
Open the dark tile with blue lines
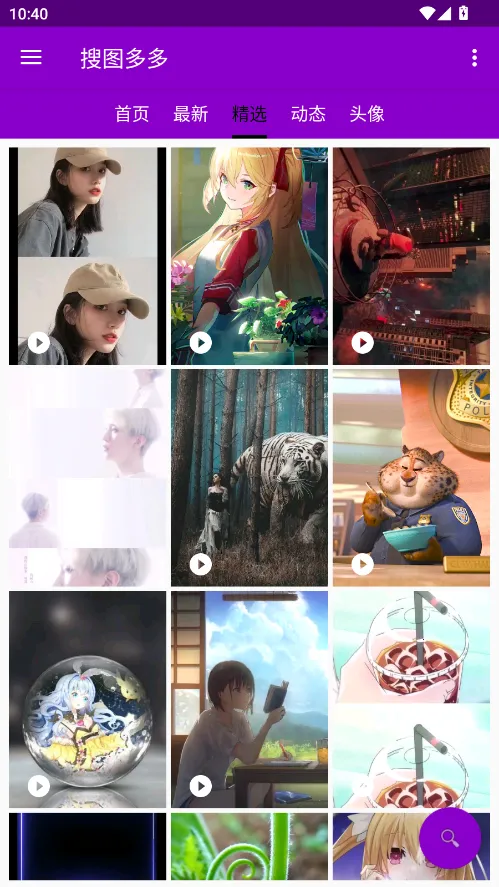tap(88, 847)
